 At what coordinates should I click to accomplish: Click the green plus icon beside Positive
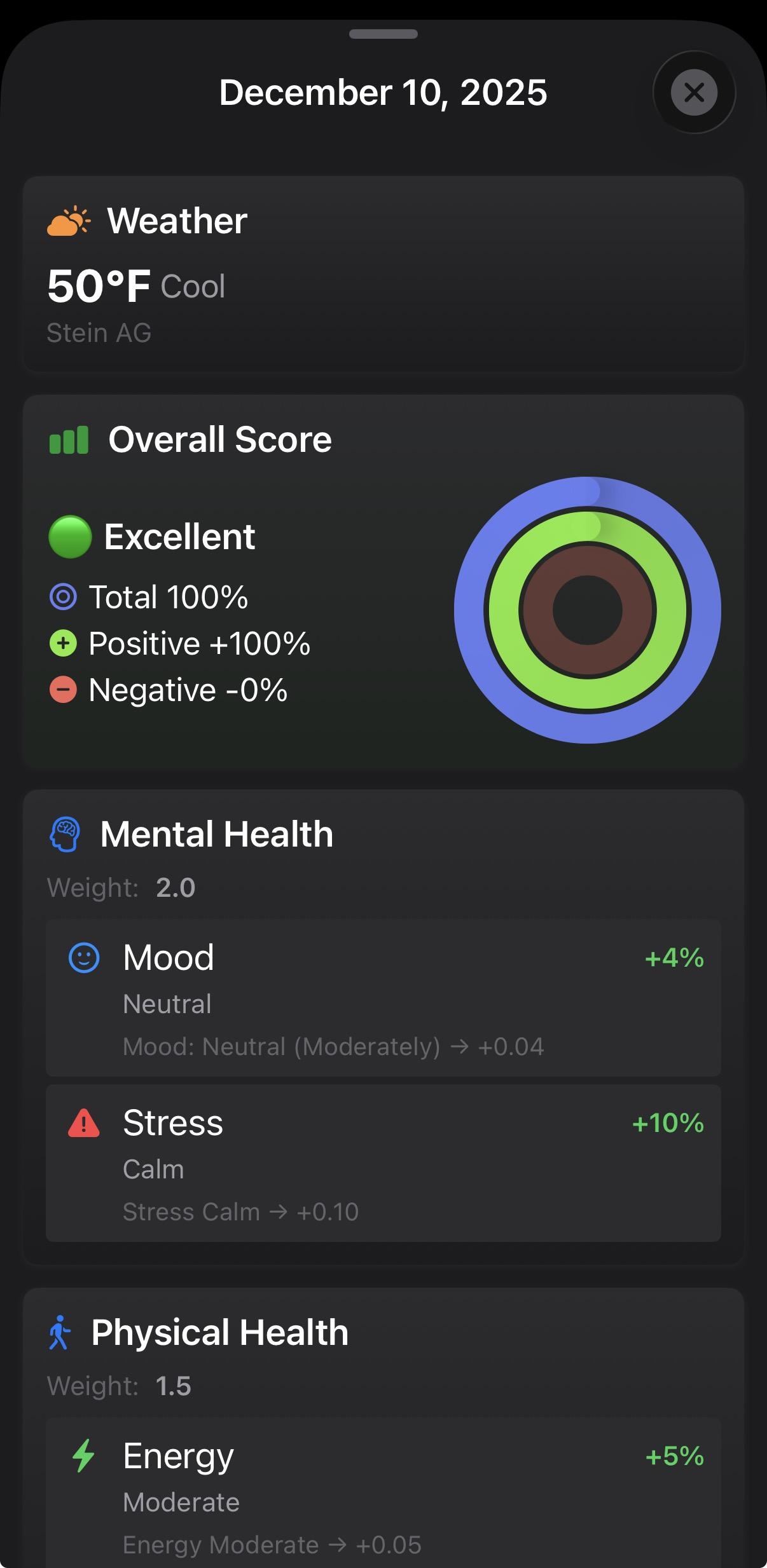[x=63, y=643]
